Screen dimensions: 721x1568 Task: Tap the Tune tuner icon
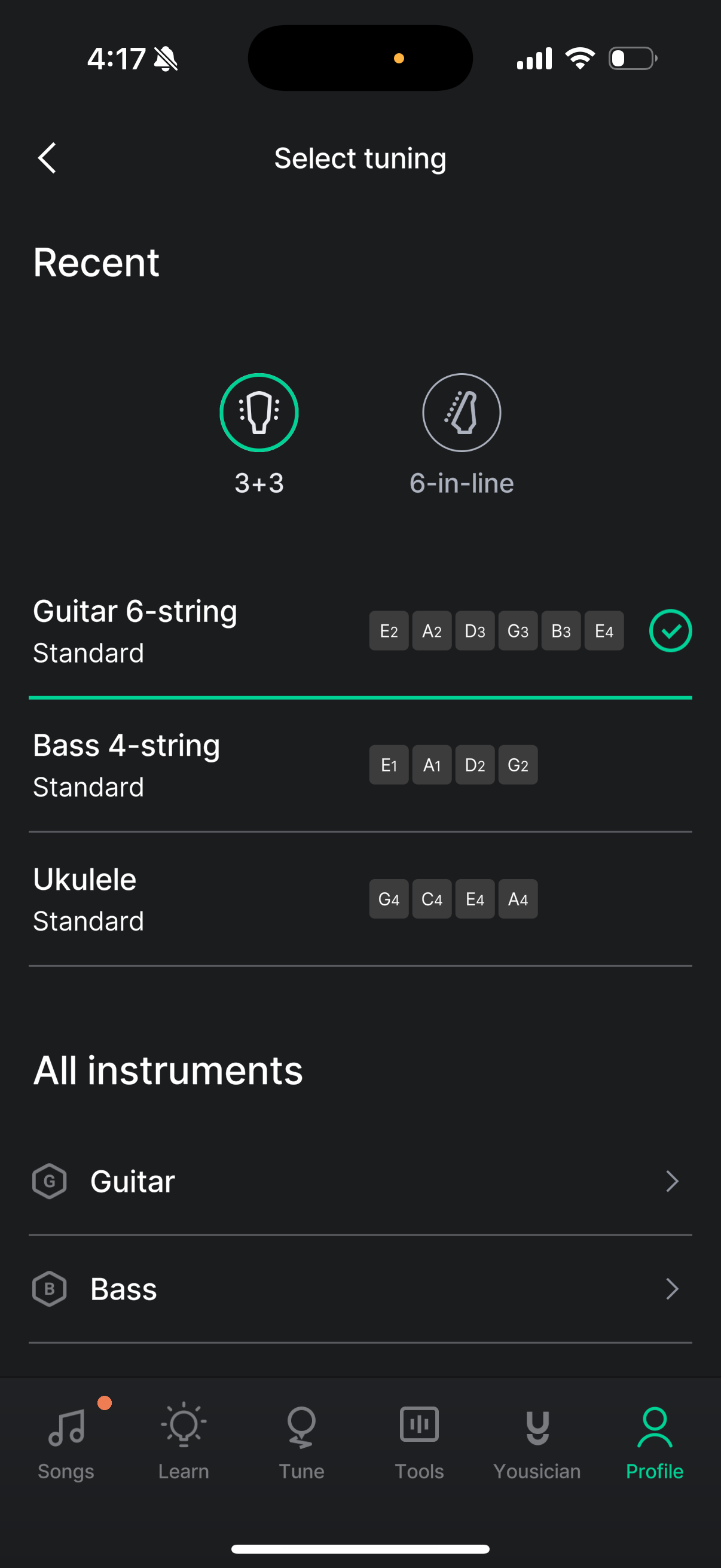click(301, 1427)
